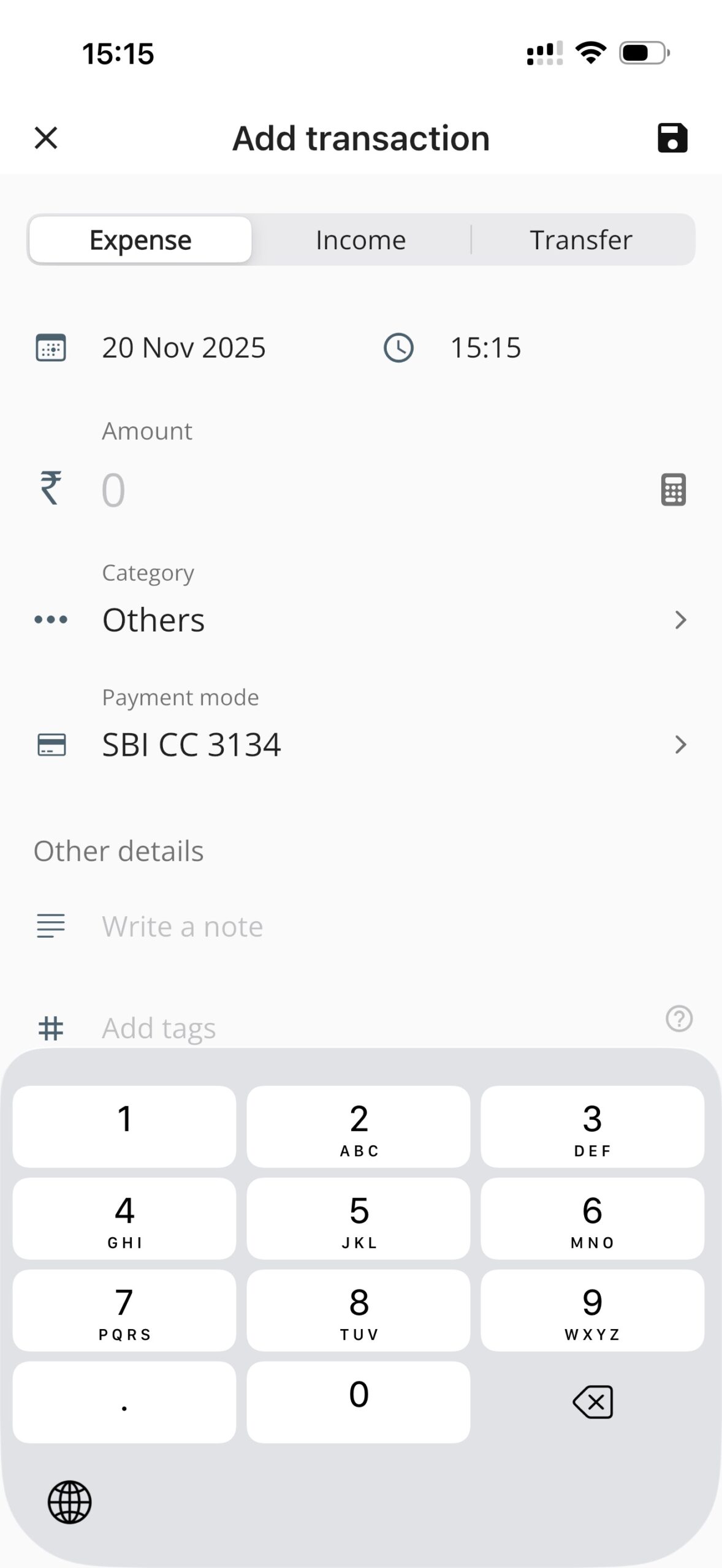Enter digit 5 on the keypad

click(359, 1218)
